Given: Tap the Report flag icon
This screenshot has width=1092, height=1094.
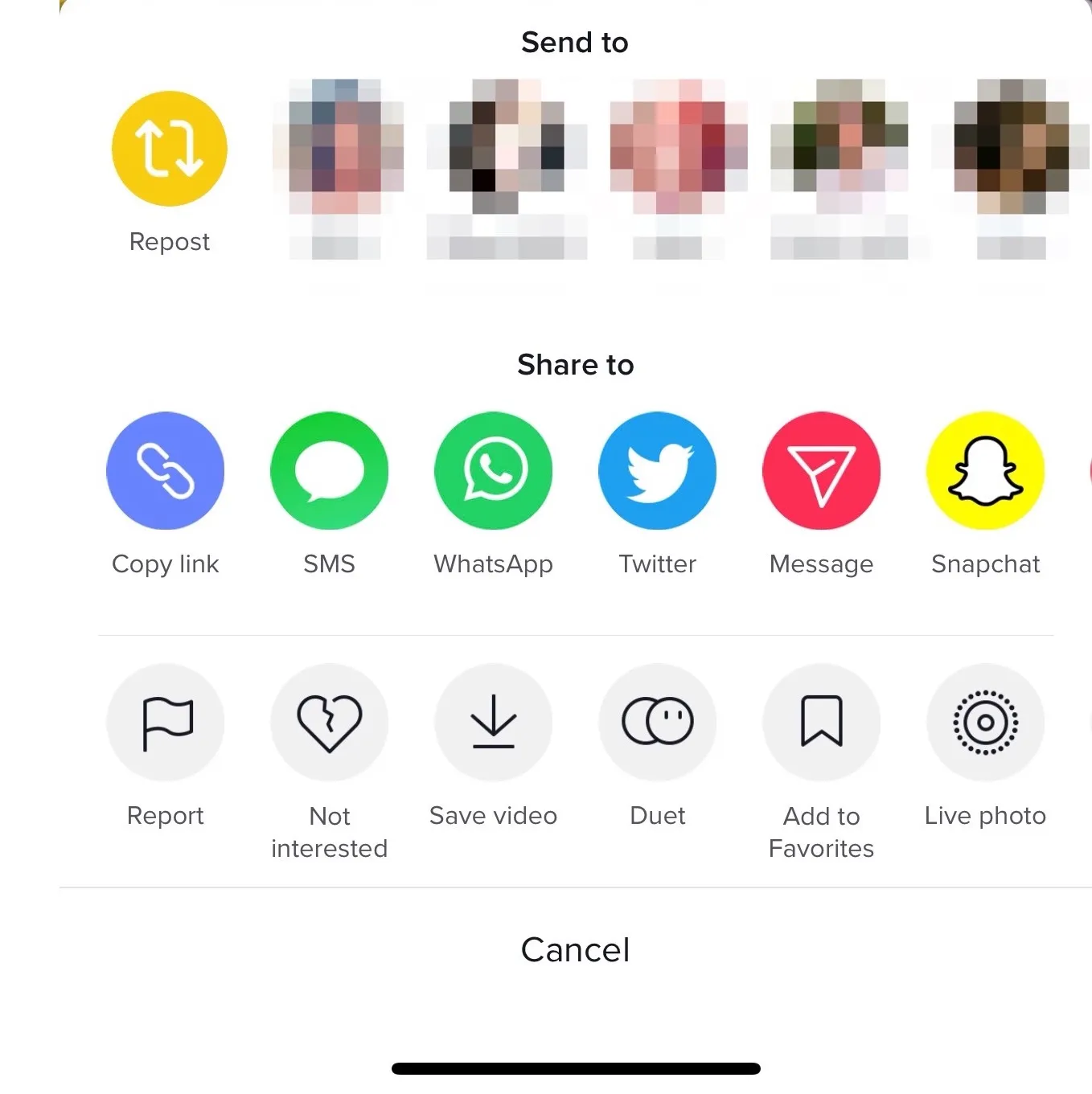Looking at the screenshot, I should [x=166, y=722].
